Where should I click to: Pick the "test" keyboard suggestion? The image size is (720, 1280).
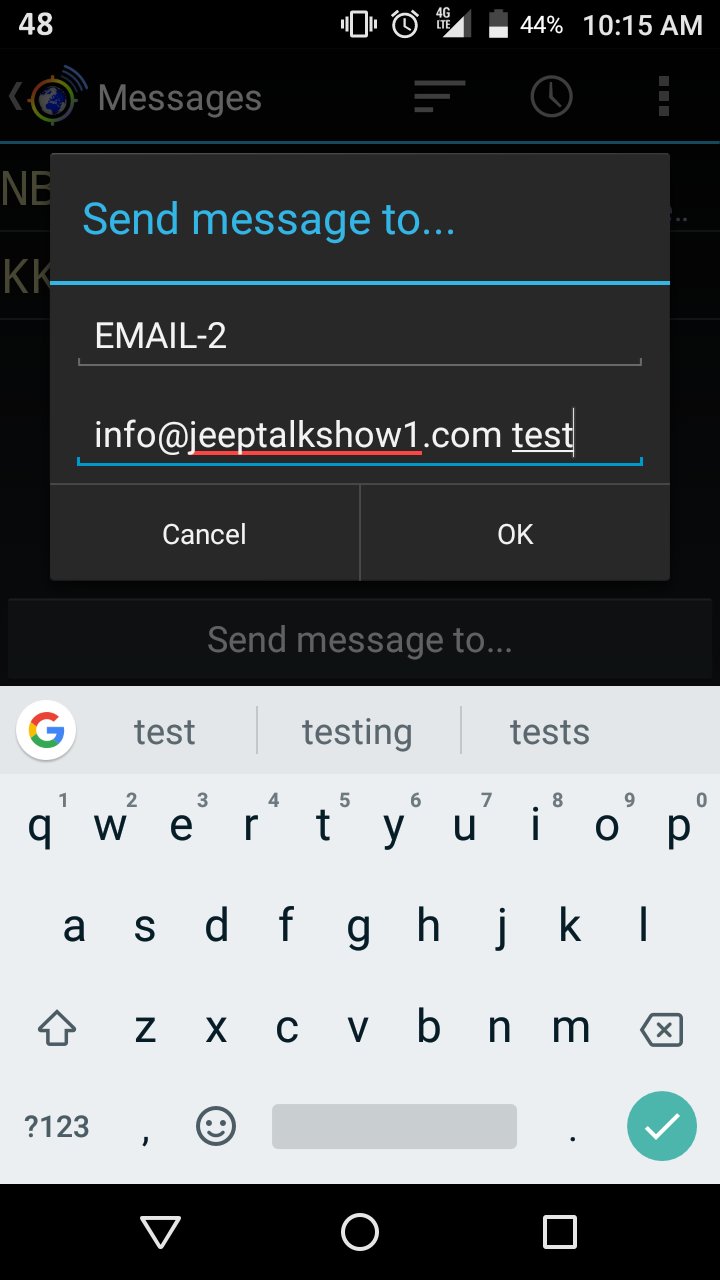pyautogui.click(x=165, y=732)
